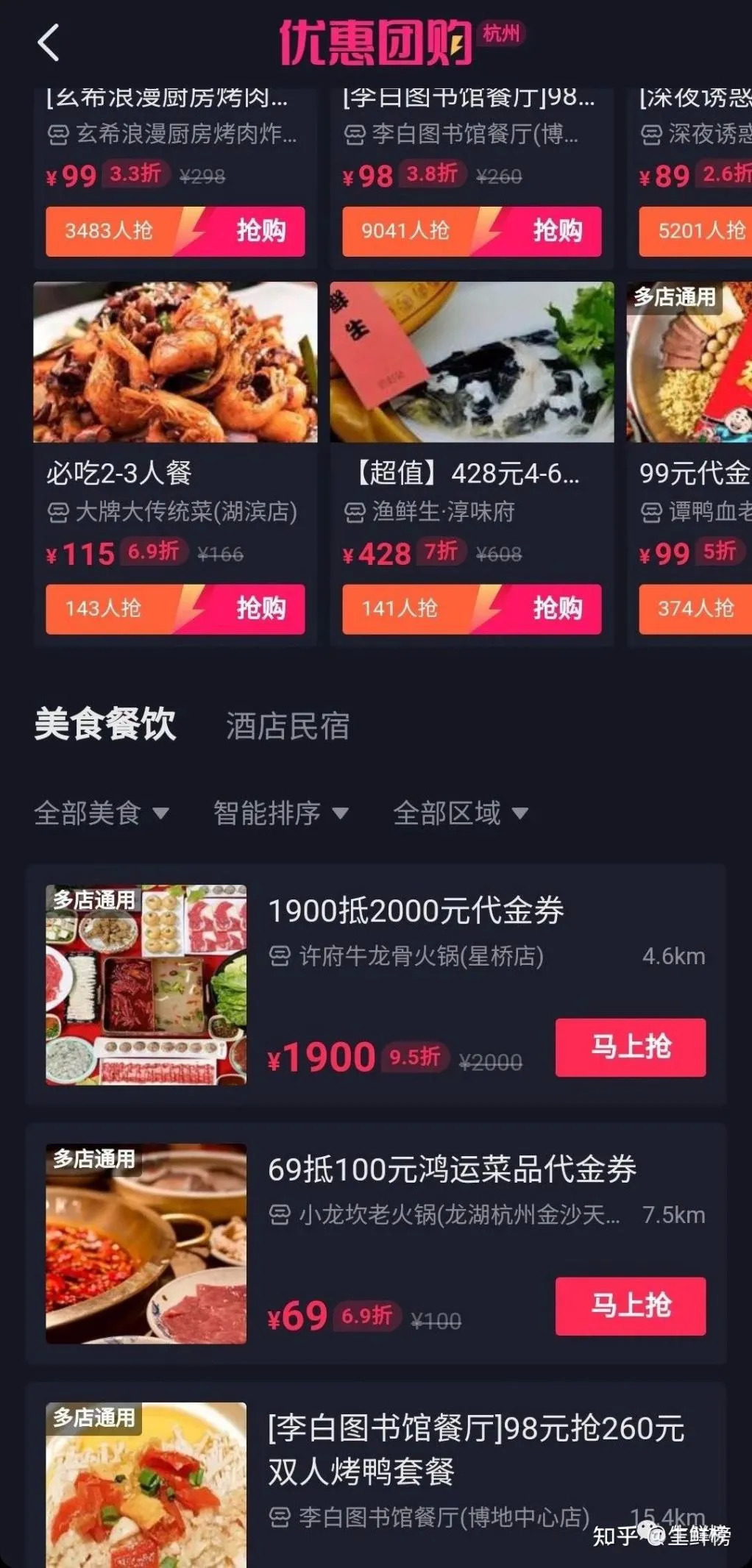This screenshot has width=752, height=1568.
Task: Tap 抢购 for 必吃2-3人餐
Action: tap(260, 609)
